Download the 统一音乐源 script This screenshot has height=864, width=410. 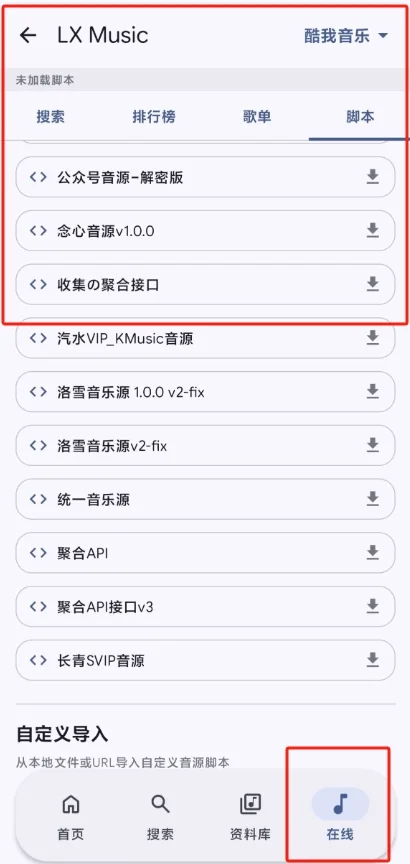373,499
